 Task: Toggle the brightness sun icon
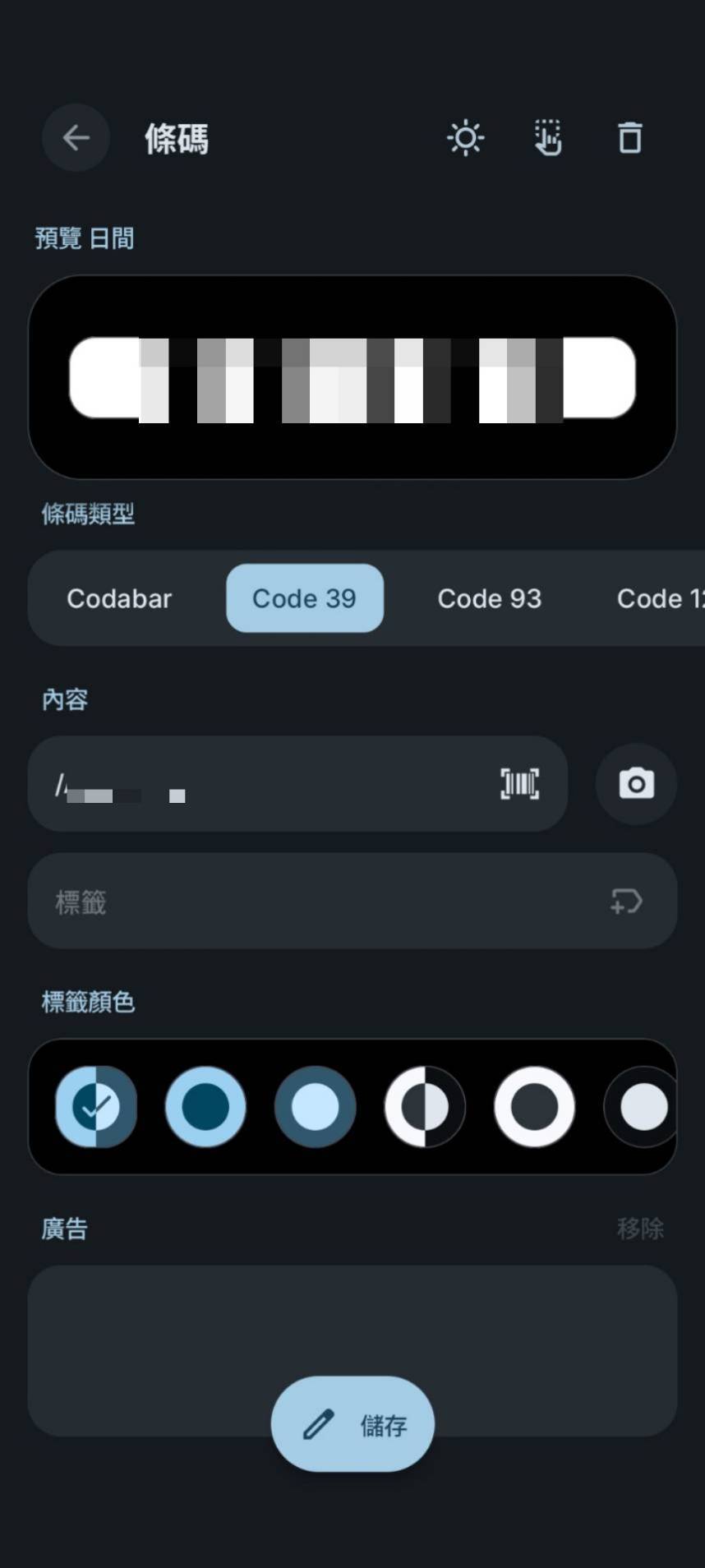[x=465, y=138]
